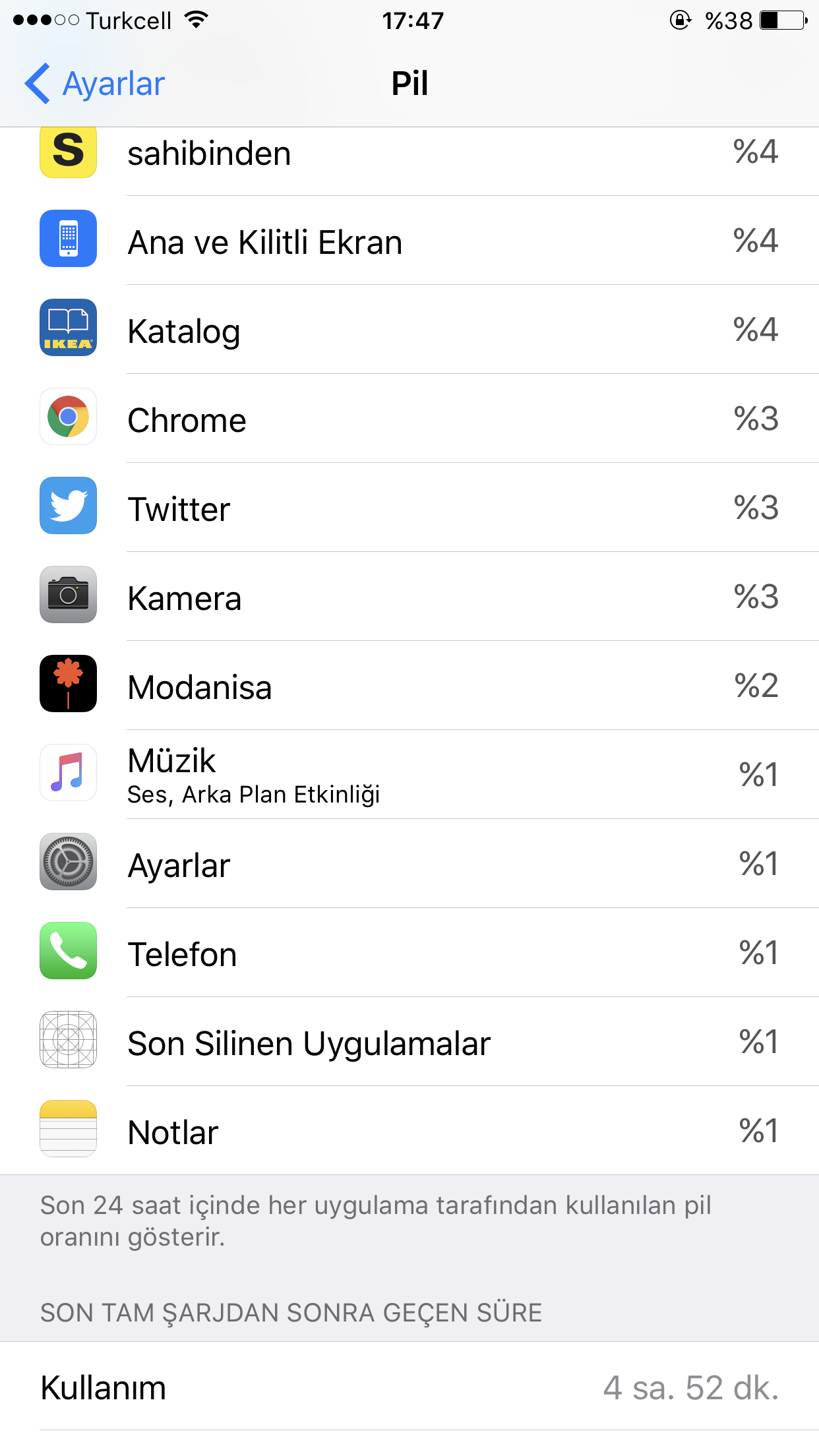The width and height of the screenshot is (819, 1456).
Task: Tap the Telefon row
Action: (x=409, y=953)
